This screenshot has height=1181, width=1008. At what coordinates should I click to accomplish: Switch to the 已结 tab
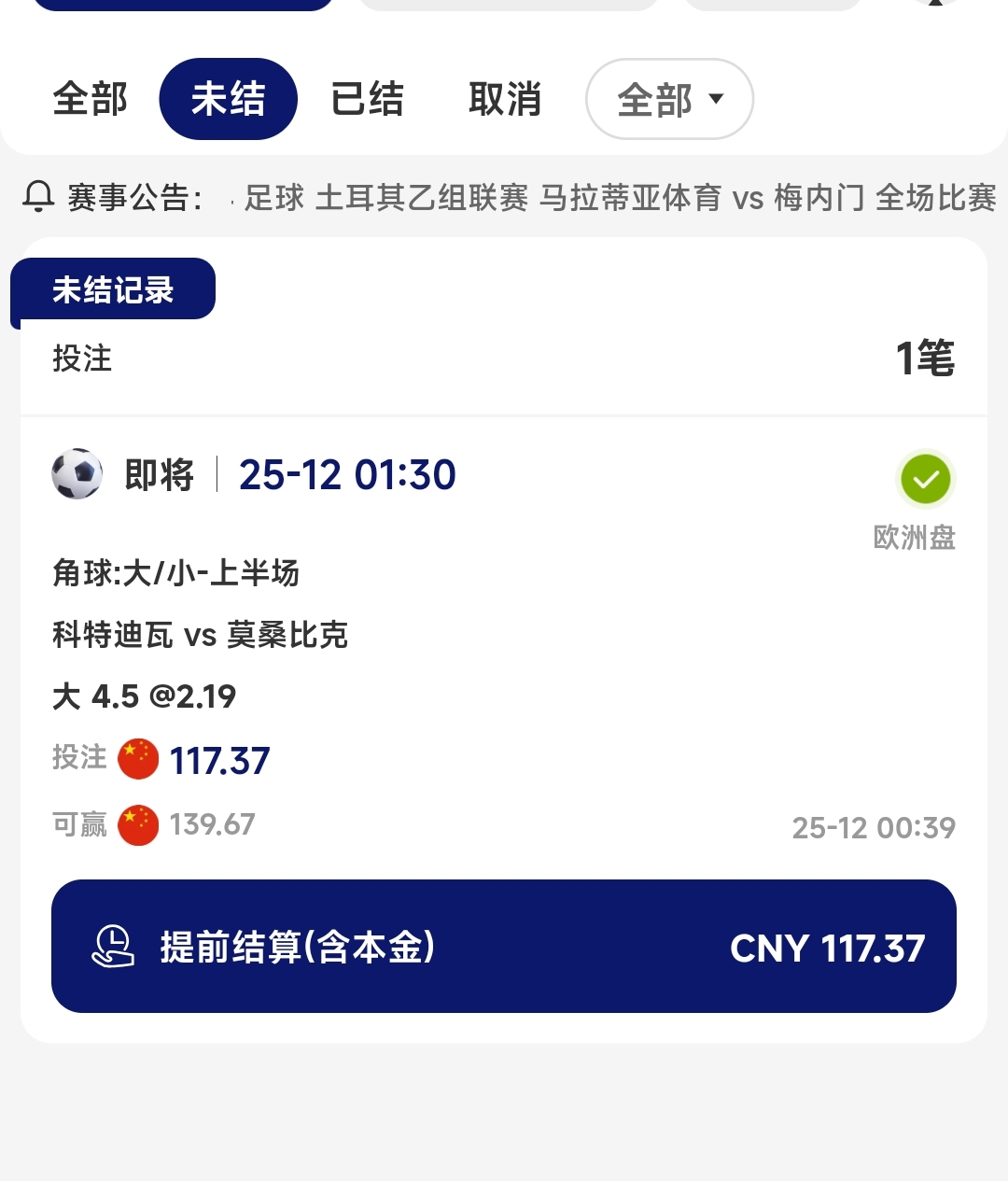(x=366, y=98)
